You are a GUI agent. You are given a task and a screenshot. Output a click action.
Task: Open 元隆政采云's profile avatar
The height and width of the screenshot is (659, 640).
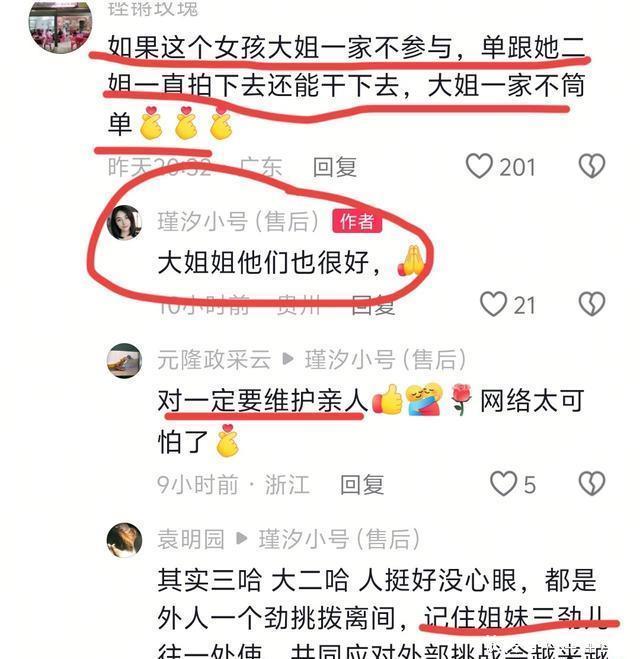click(x=124, y=360)
